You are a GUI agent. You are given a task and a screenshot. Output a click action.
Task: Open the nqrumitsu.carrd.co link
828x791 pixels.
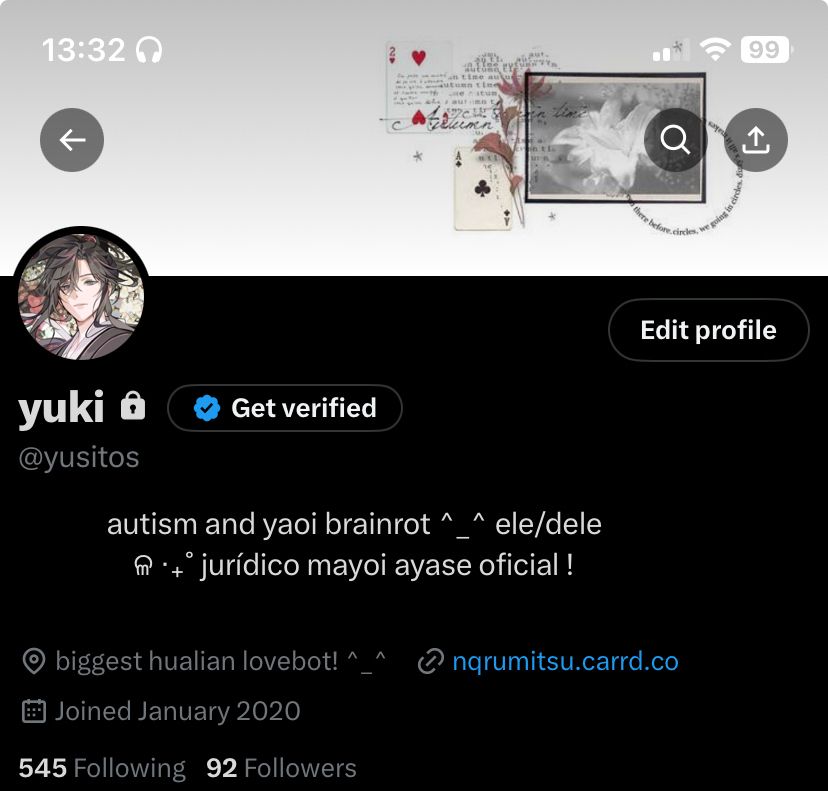pyautogui.click(x=565, y=661)
